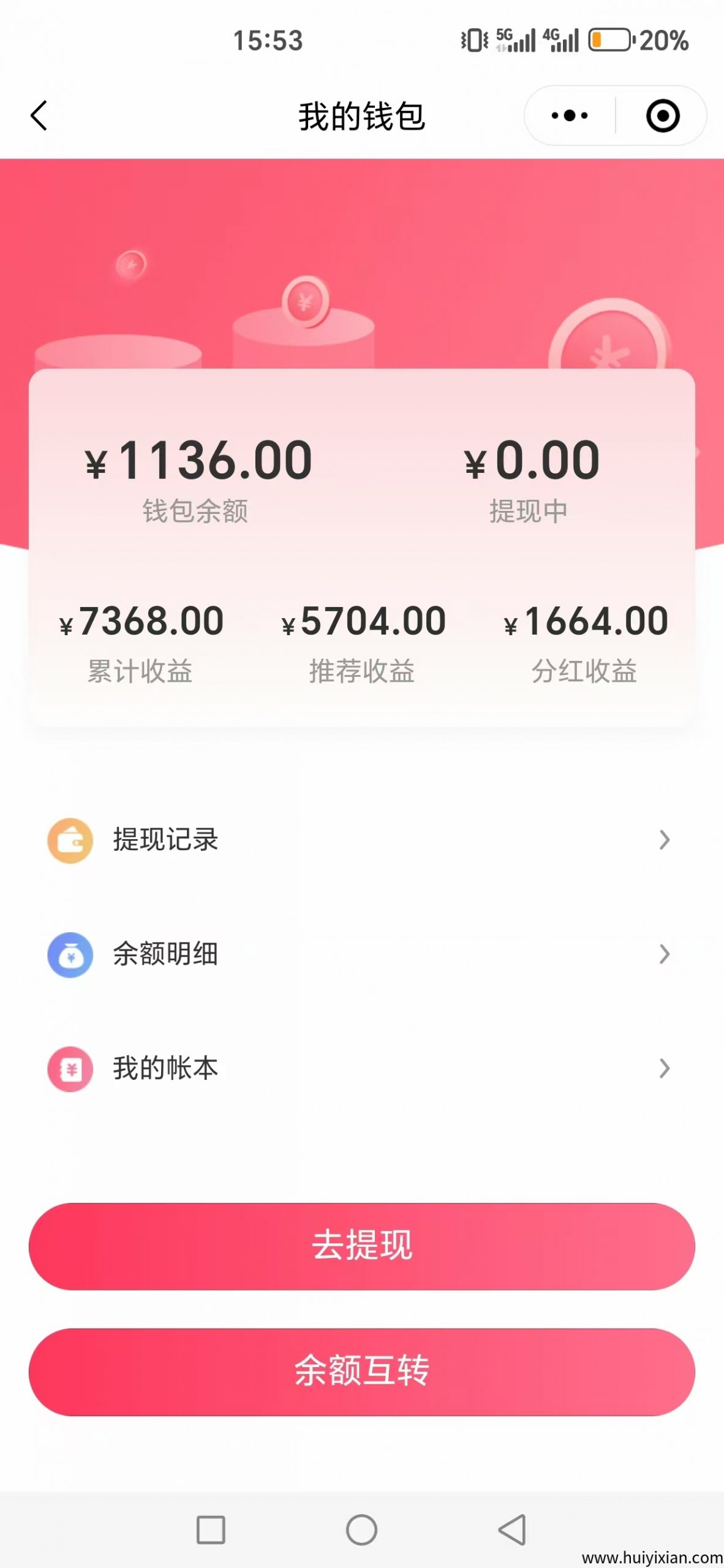Open system recent apps view
724x1568 pixels.
[x=211, y=1529]
